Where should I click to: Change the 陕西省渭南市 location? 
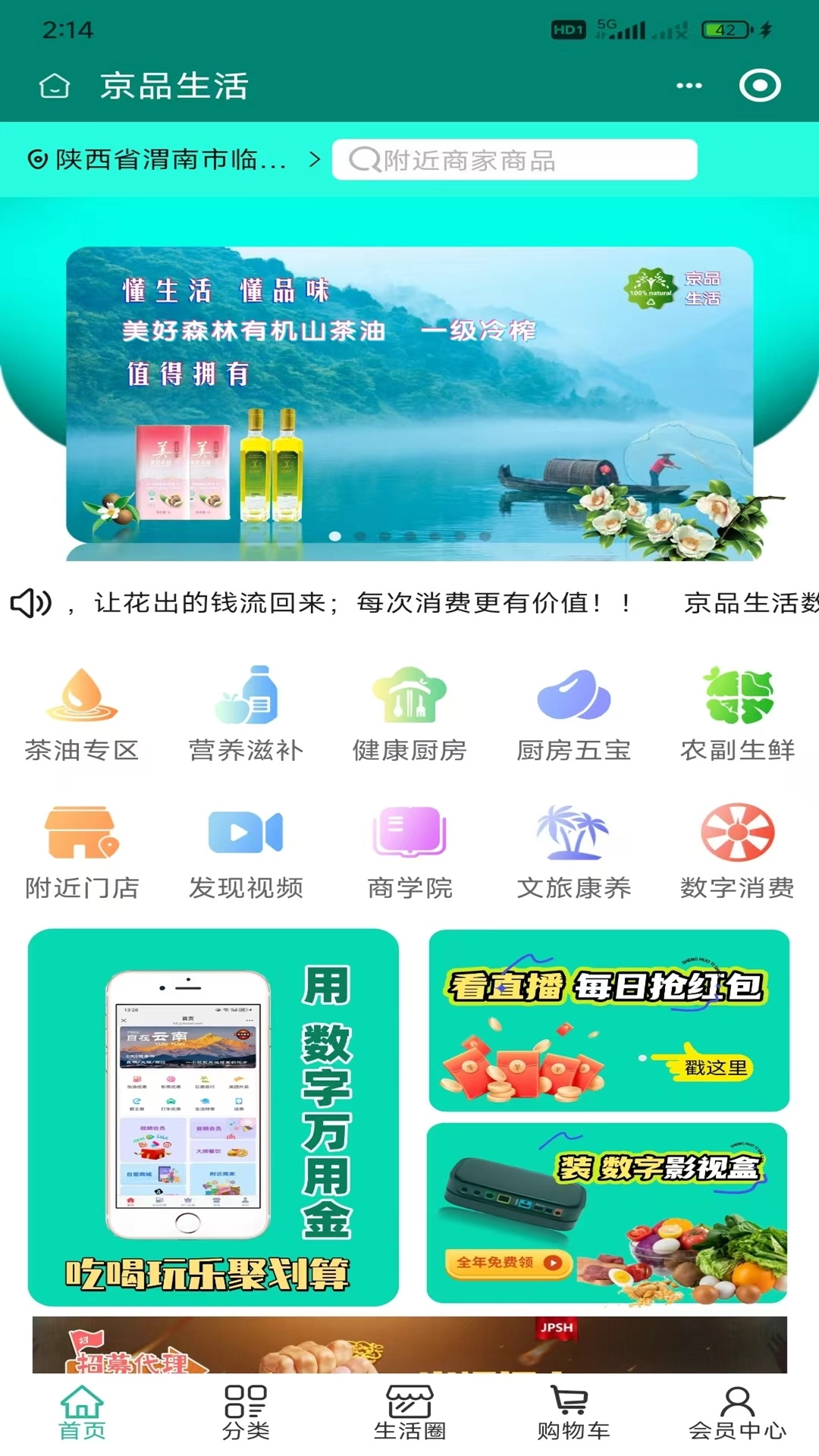pos(173,160)
